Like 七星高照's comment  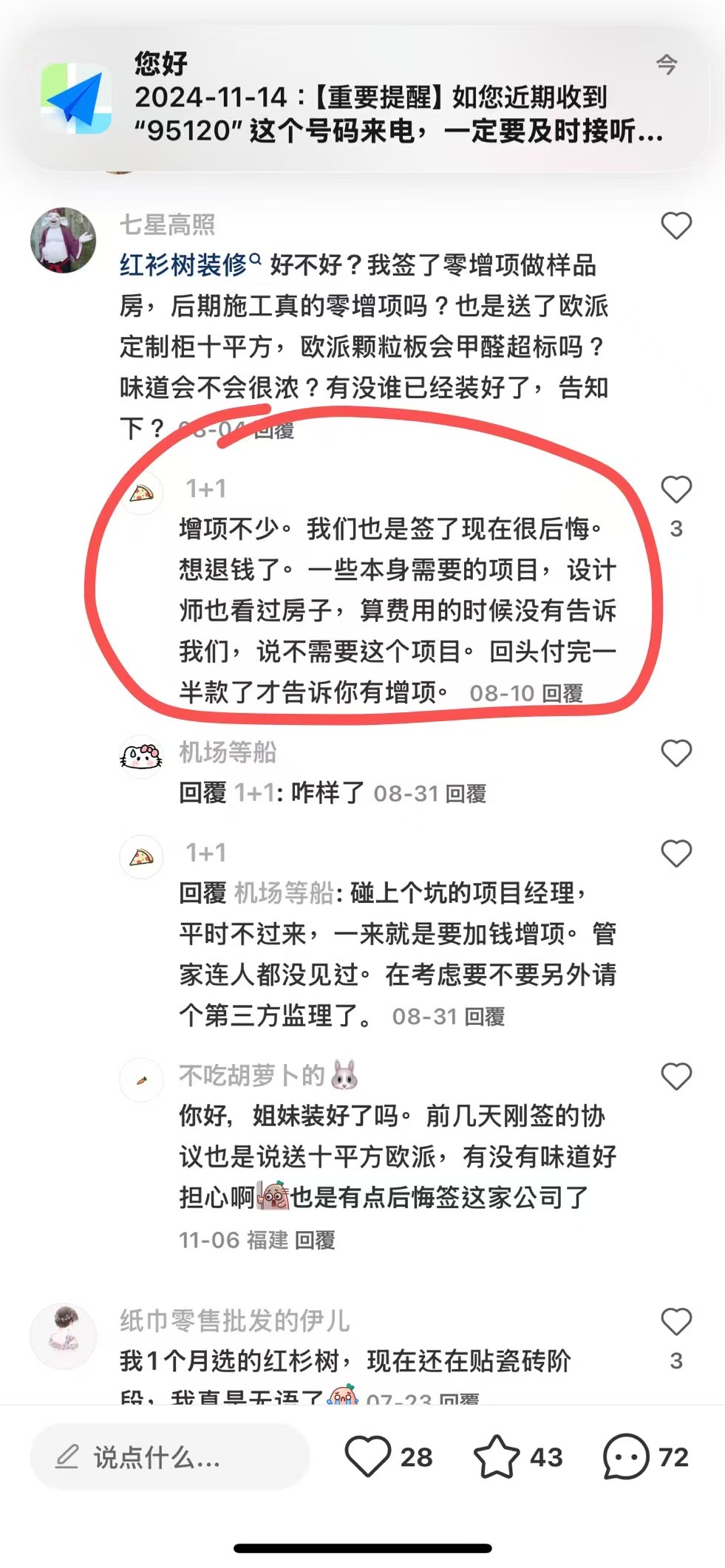click(675, 226)
